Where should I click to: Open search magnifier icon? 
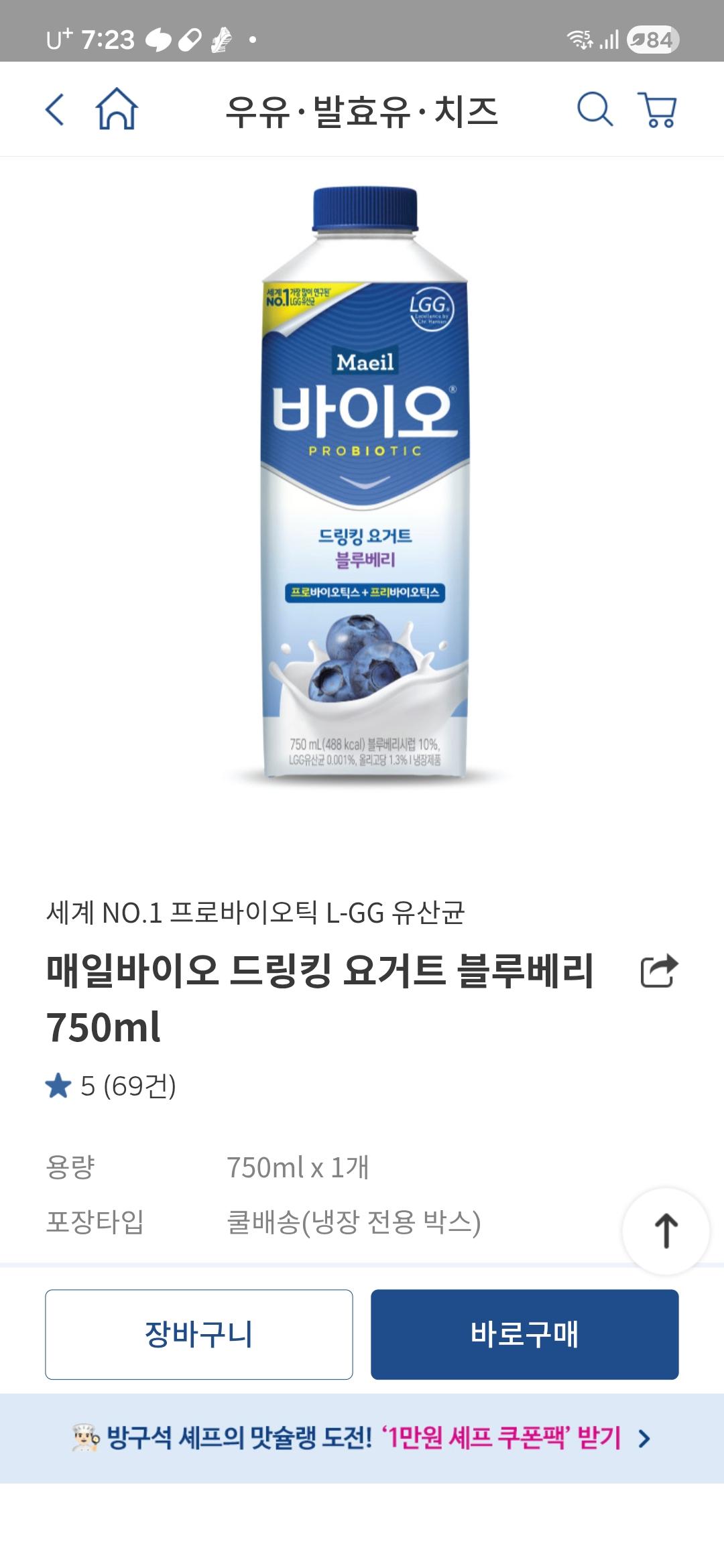(x=595, y=109)
